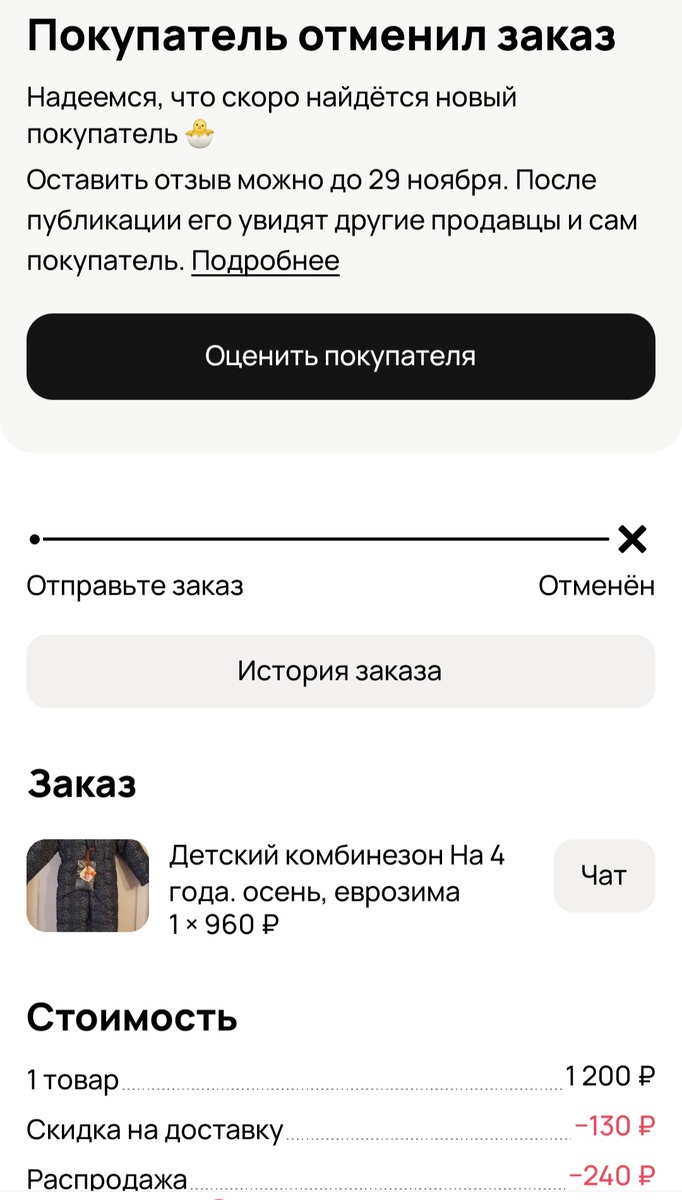Open the Детский комбинезон item listing
This screenshot has height=1200, width=682.
[337, 872]
